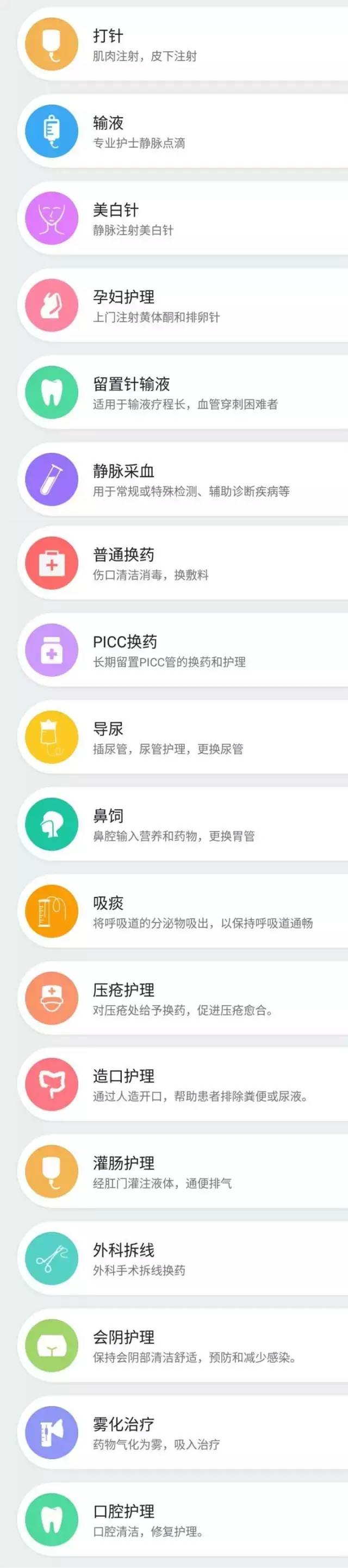
Task: Tap the 会阴护理 service row
Action: tap(183, 1346)
